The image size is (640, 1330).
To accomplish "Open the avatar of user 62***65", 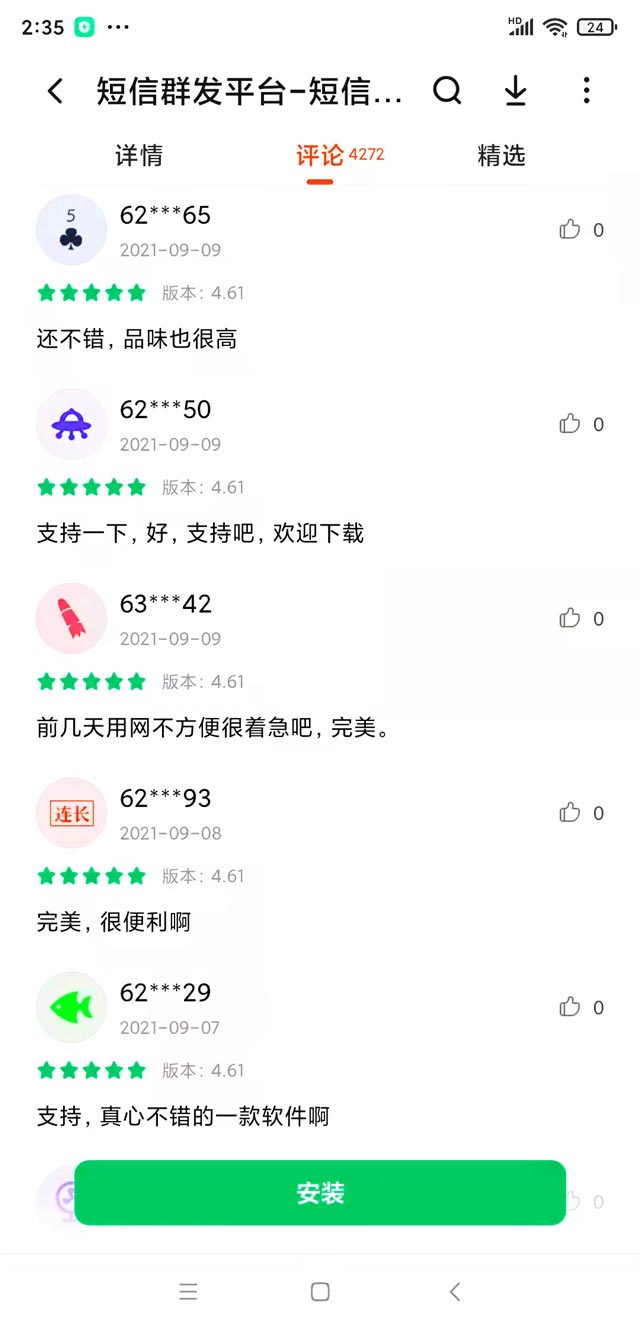I will pyautogui.click(x=71, y=230).
